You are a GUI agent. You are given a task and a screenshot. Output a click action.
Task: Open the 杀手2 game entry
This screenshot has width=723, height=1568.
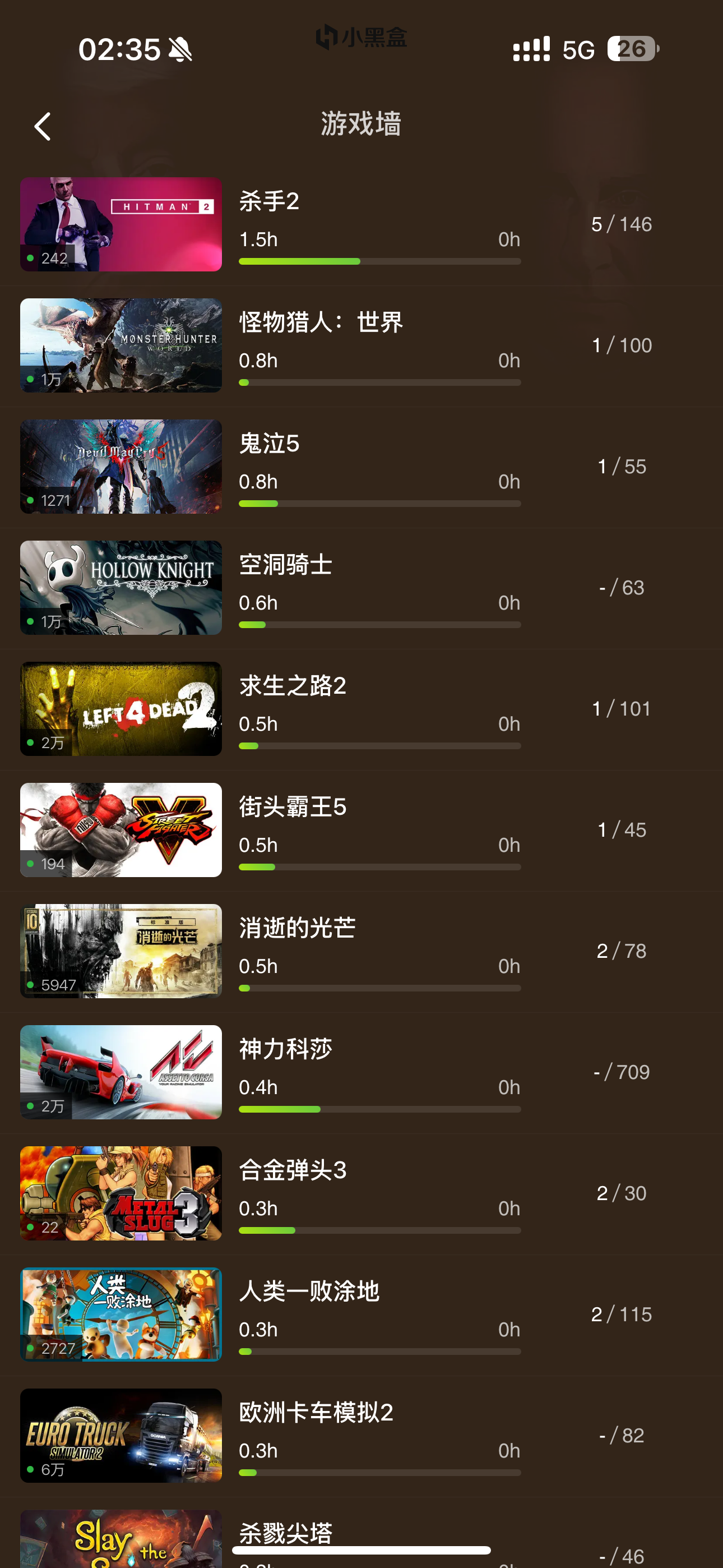tap(361, 225)
